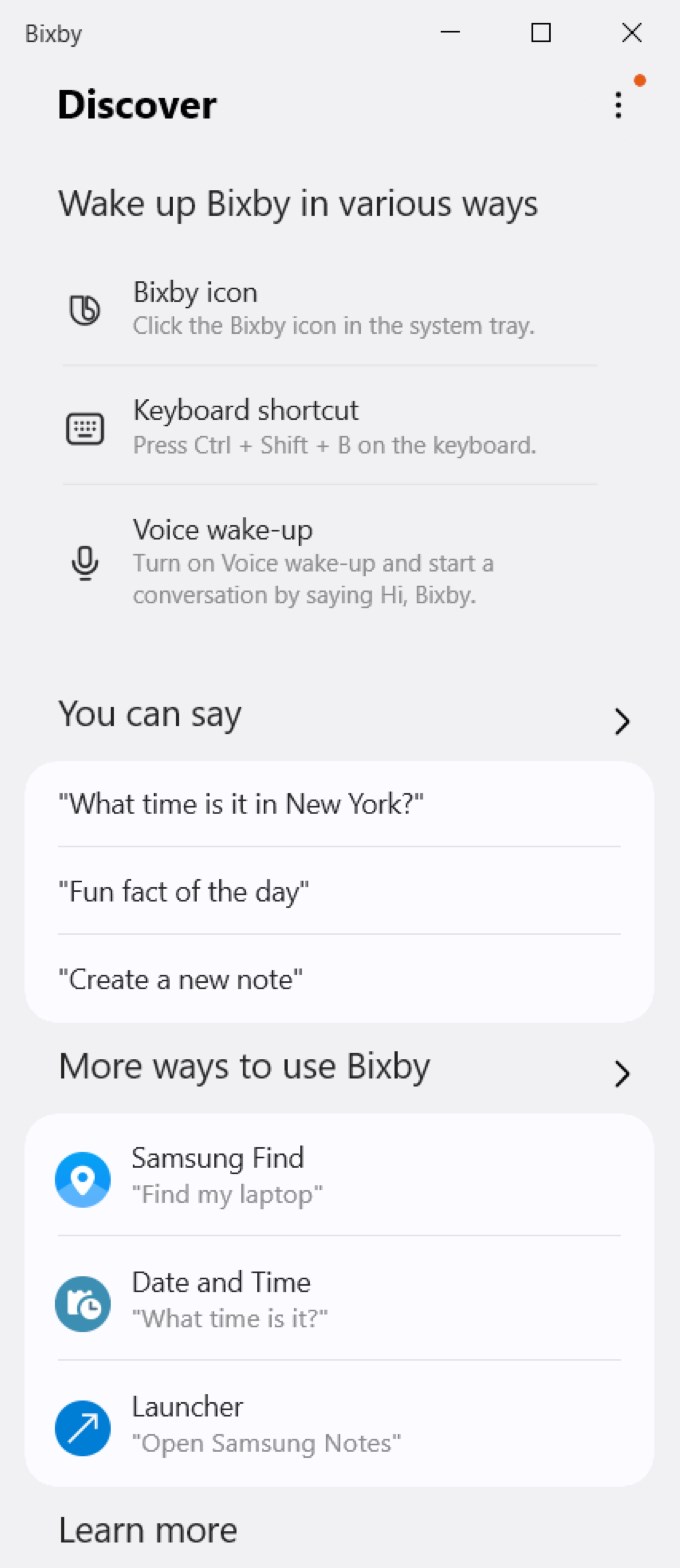Open the three-dot overflow menu
680x1568 pixels.
pyautogui.click(x=619, y=105)
